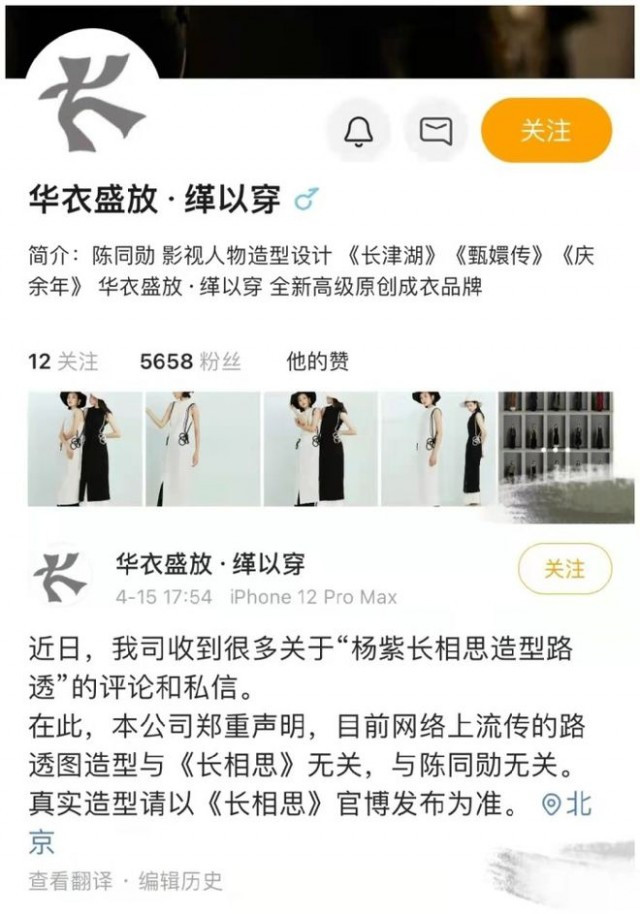640x914 pixels.
Task: View the 12 关注 following list
Action: coord(64,361)
